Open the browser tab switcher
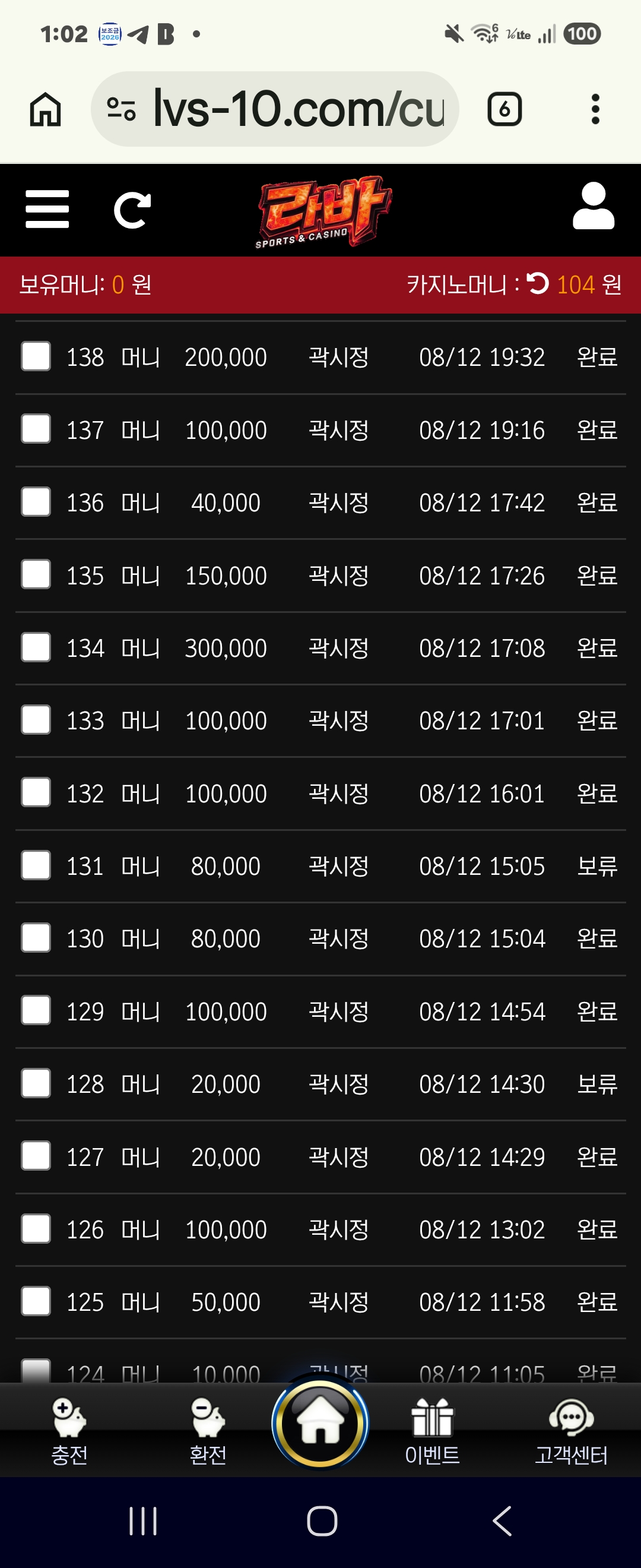 (504, 109)
